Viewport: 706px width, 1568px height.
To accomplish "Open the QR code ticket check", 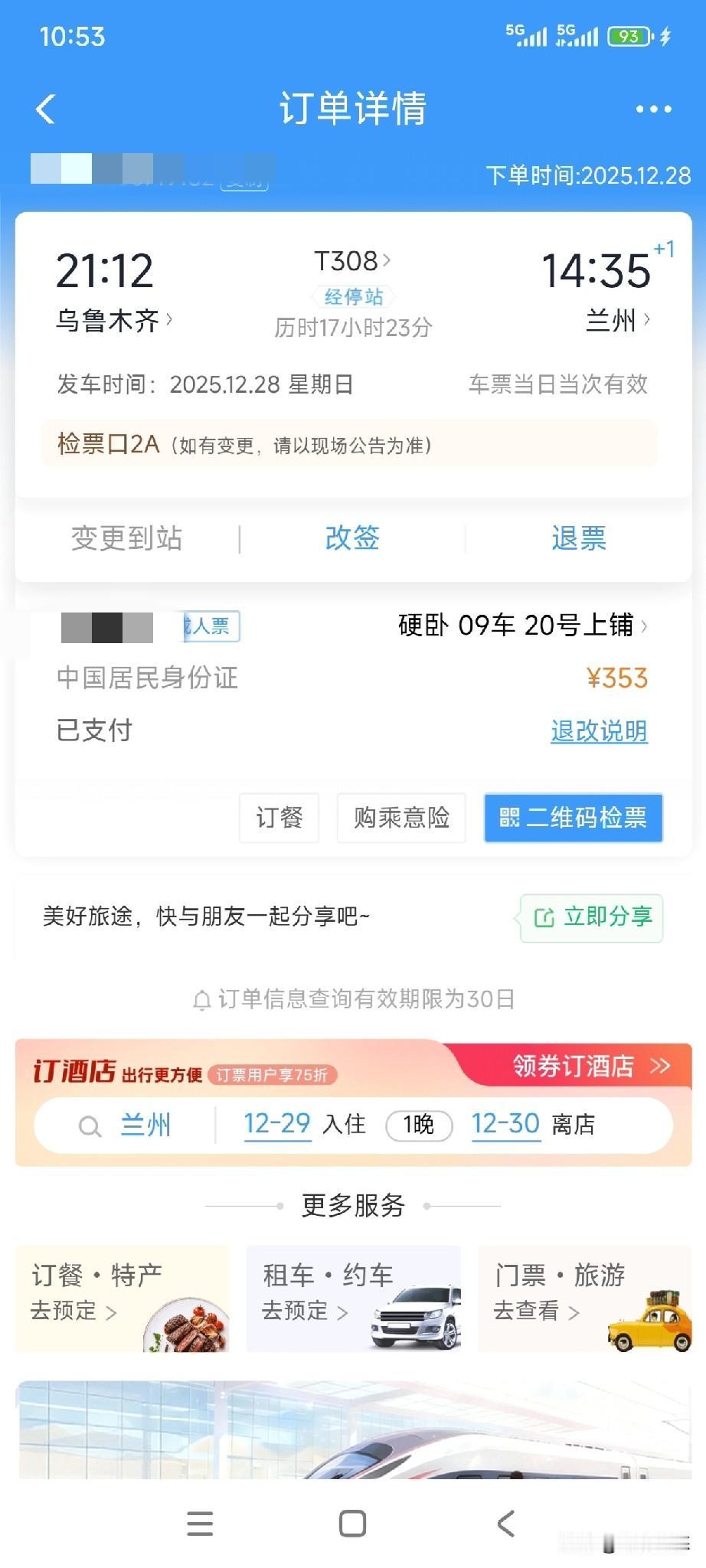I will tap(572, 818).
